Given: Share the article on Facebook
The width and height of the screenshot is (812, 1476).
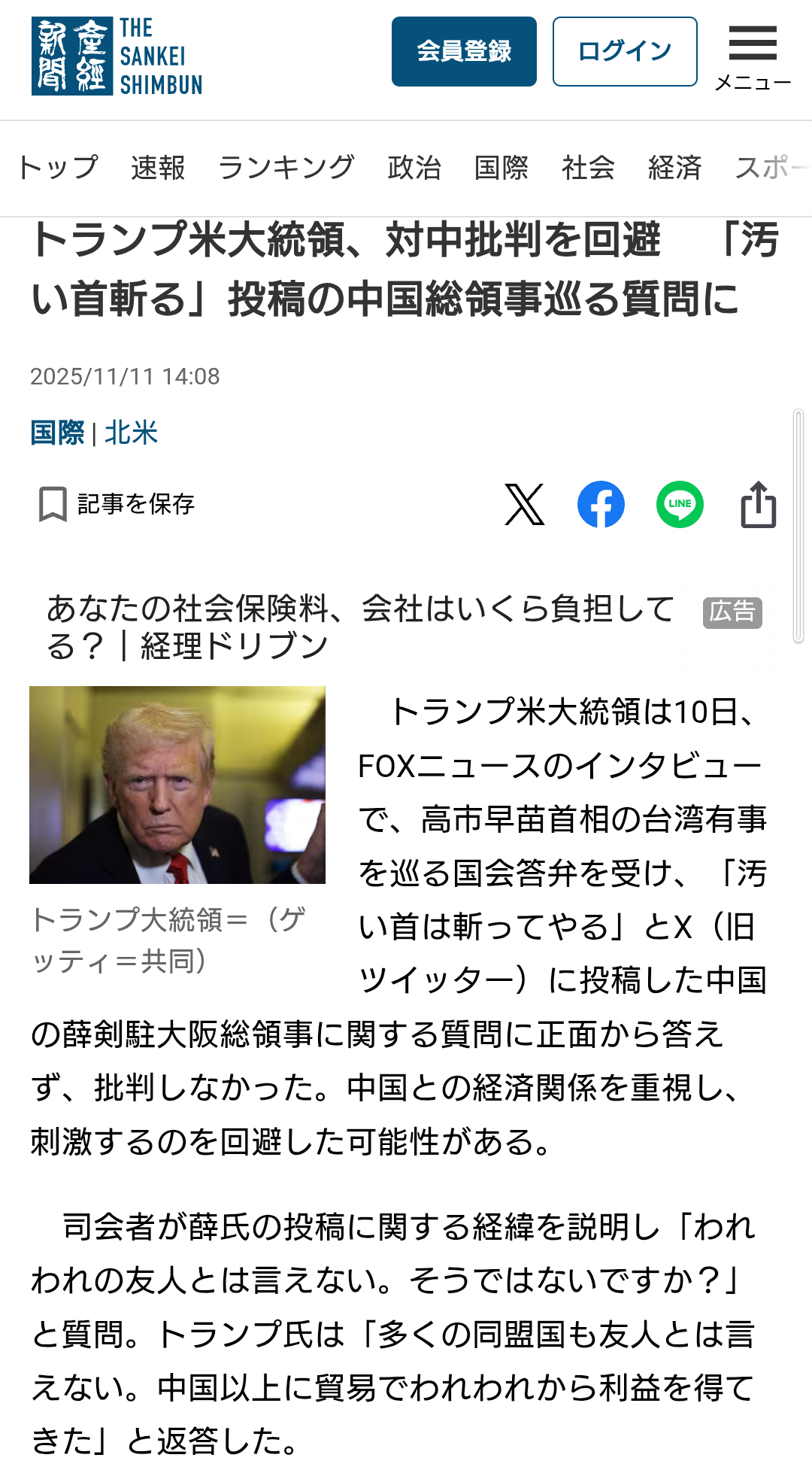Looking at the screenshot, I should pos(601,504).
